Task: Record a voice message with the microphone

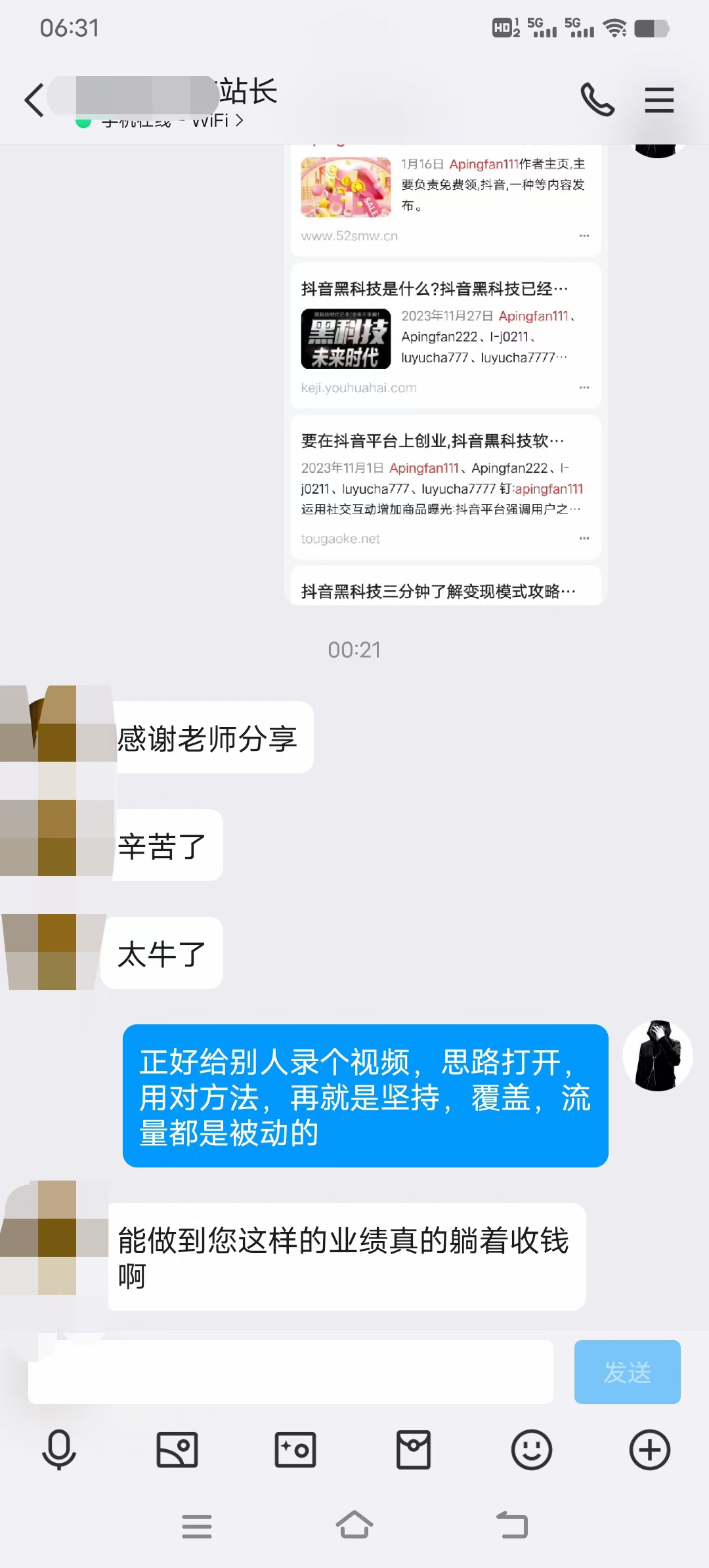Action: point(59,1449)
